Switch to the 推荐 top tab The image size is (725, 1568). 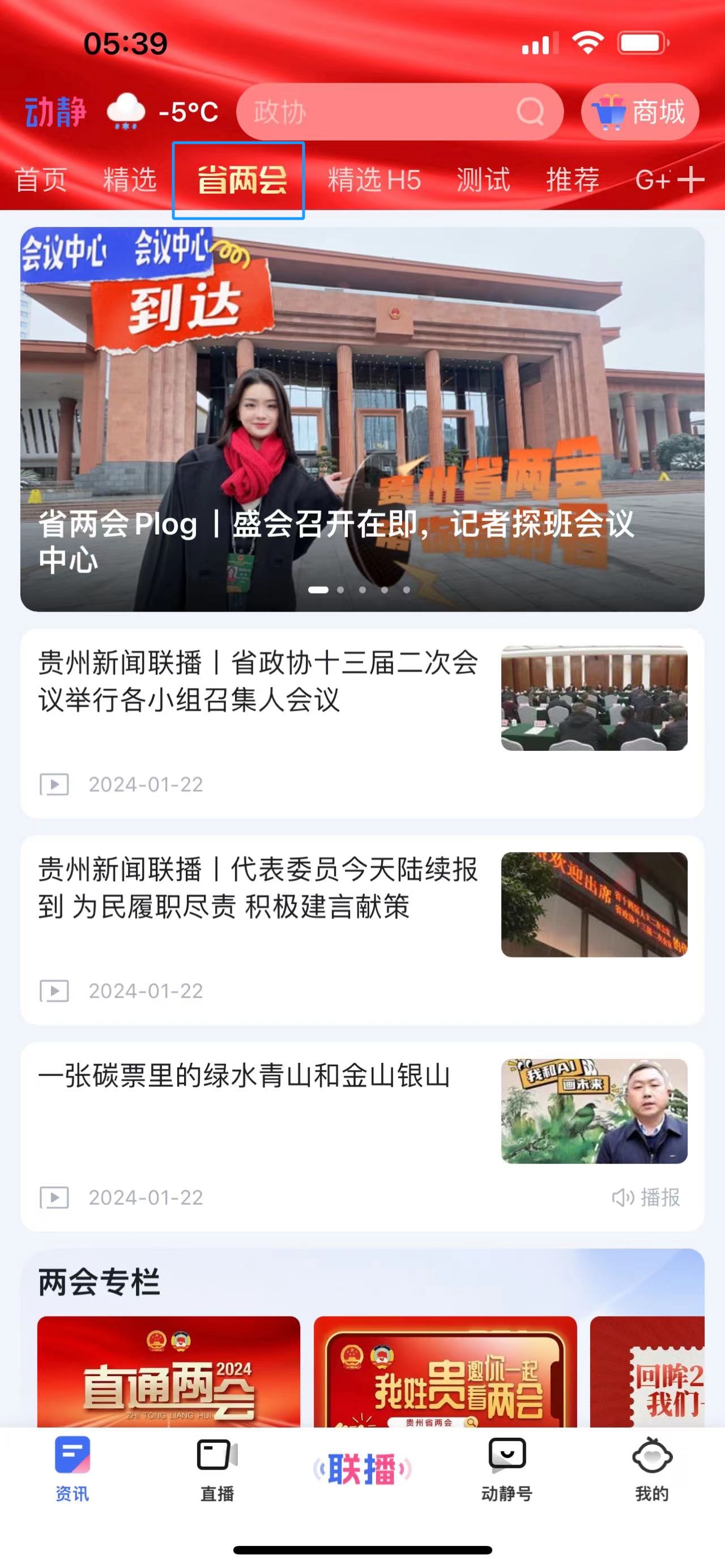pyautogui.click(x=572, y=180)
